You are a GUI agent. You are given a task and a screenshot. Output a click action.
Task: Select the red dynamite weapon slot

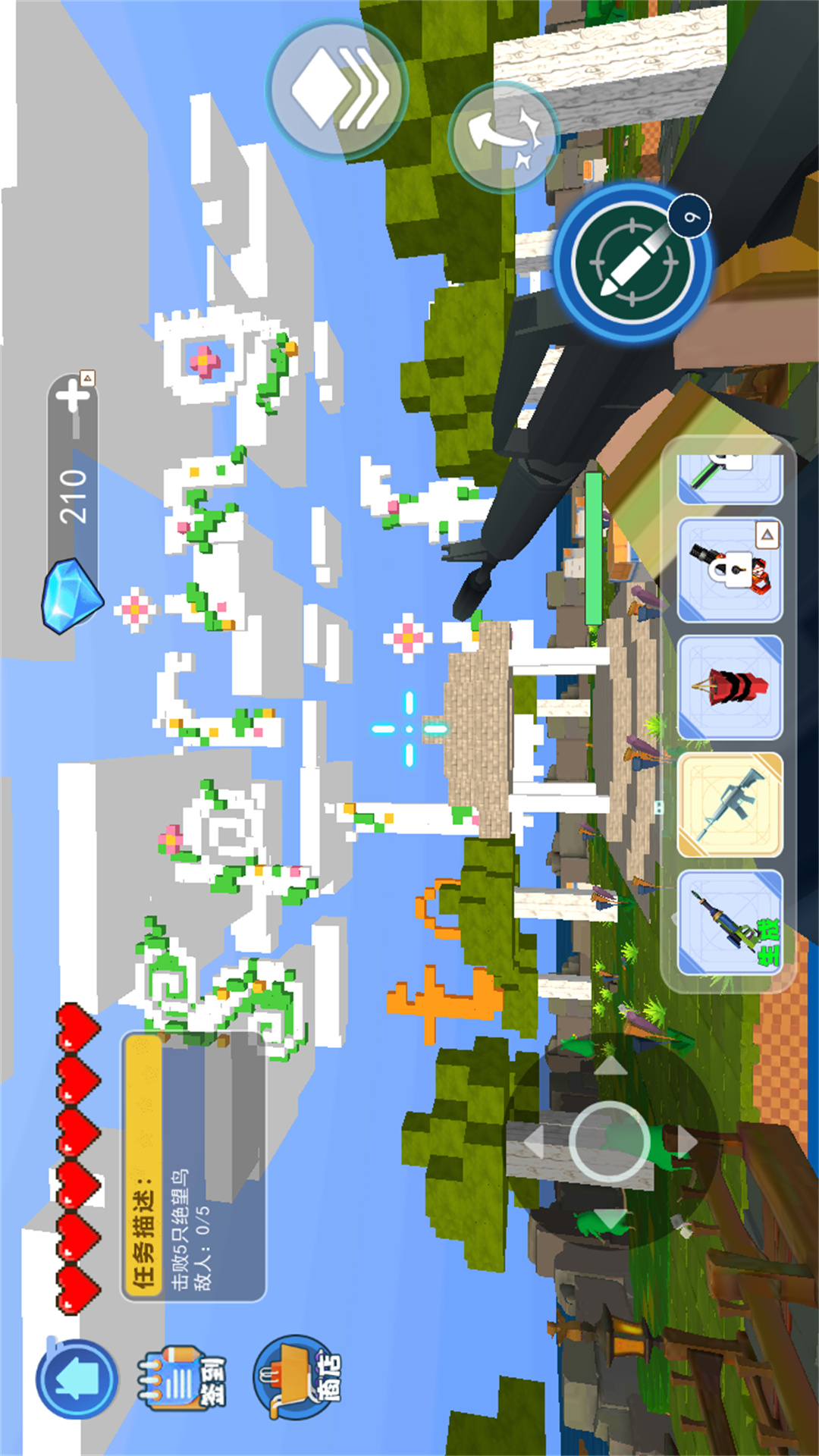pyautogui.click(x=730, y=688)
